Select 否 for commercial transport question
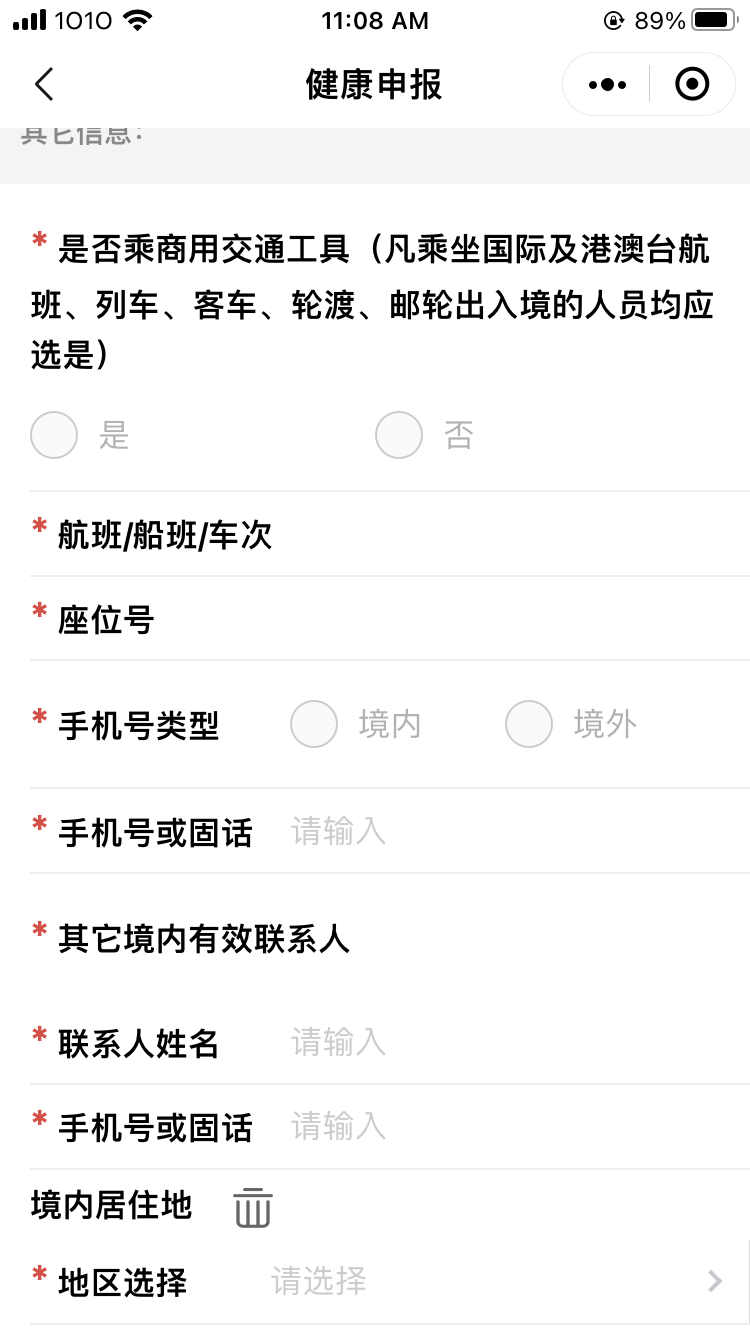The image size is (750, 1334). [398, 434]
